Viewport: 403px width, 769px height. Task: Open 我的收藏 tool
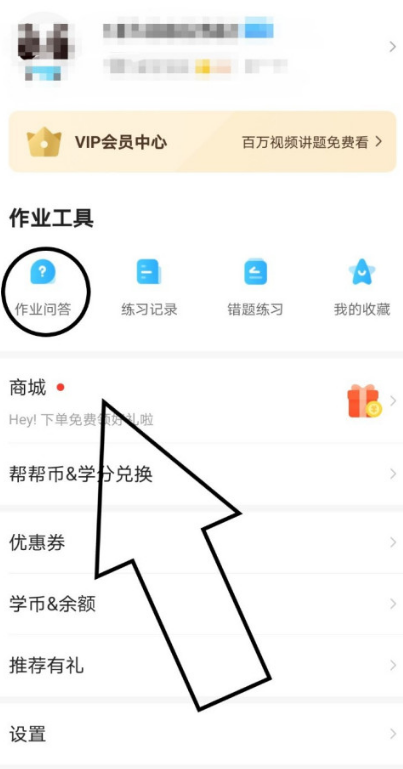tap(362, 288)
